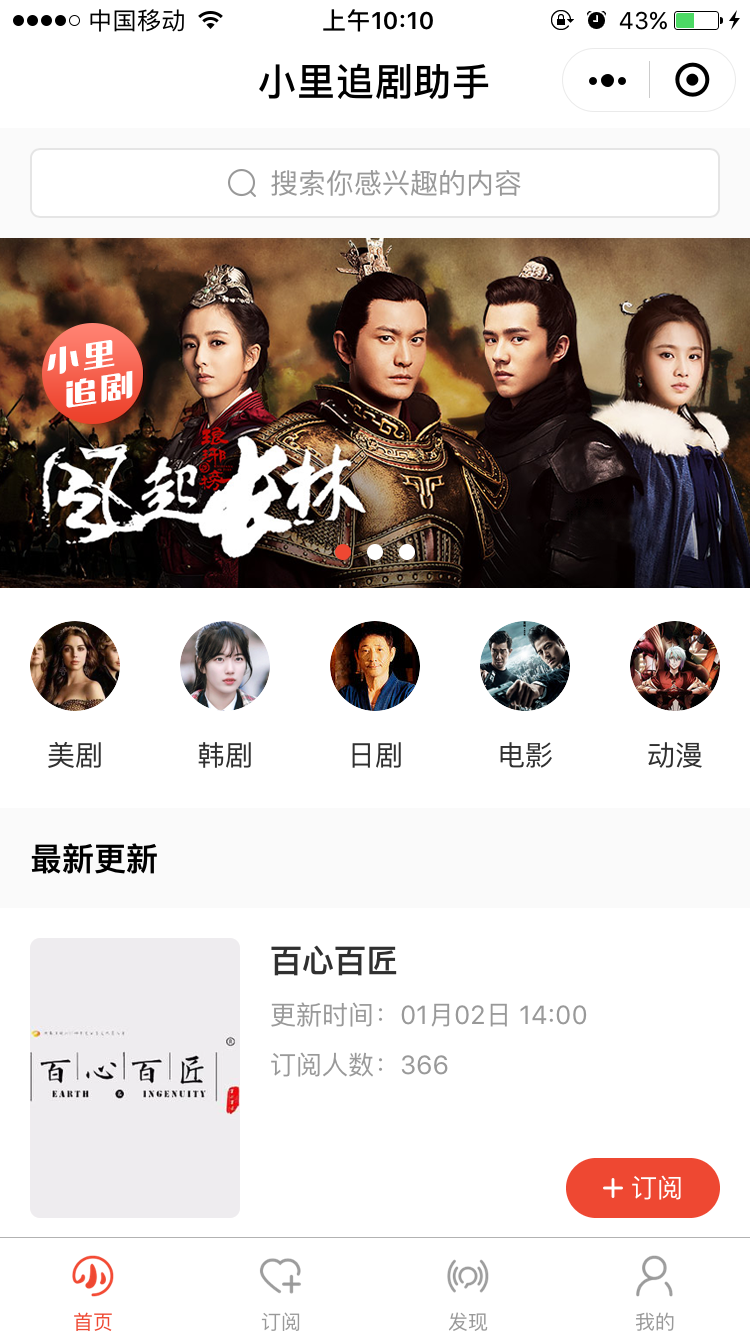Viewport: 750px width, 1334px height.
Task: Close the mini program via the circle icon
Action: pos(692,80)
